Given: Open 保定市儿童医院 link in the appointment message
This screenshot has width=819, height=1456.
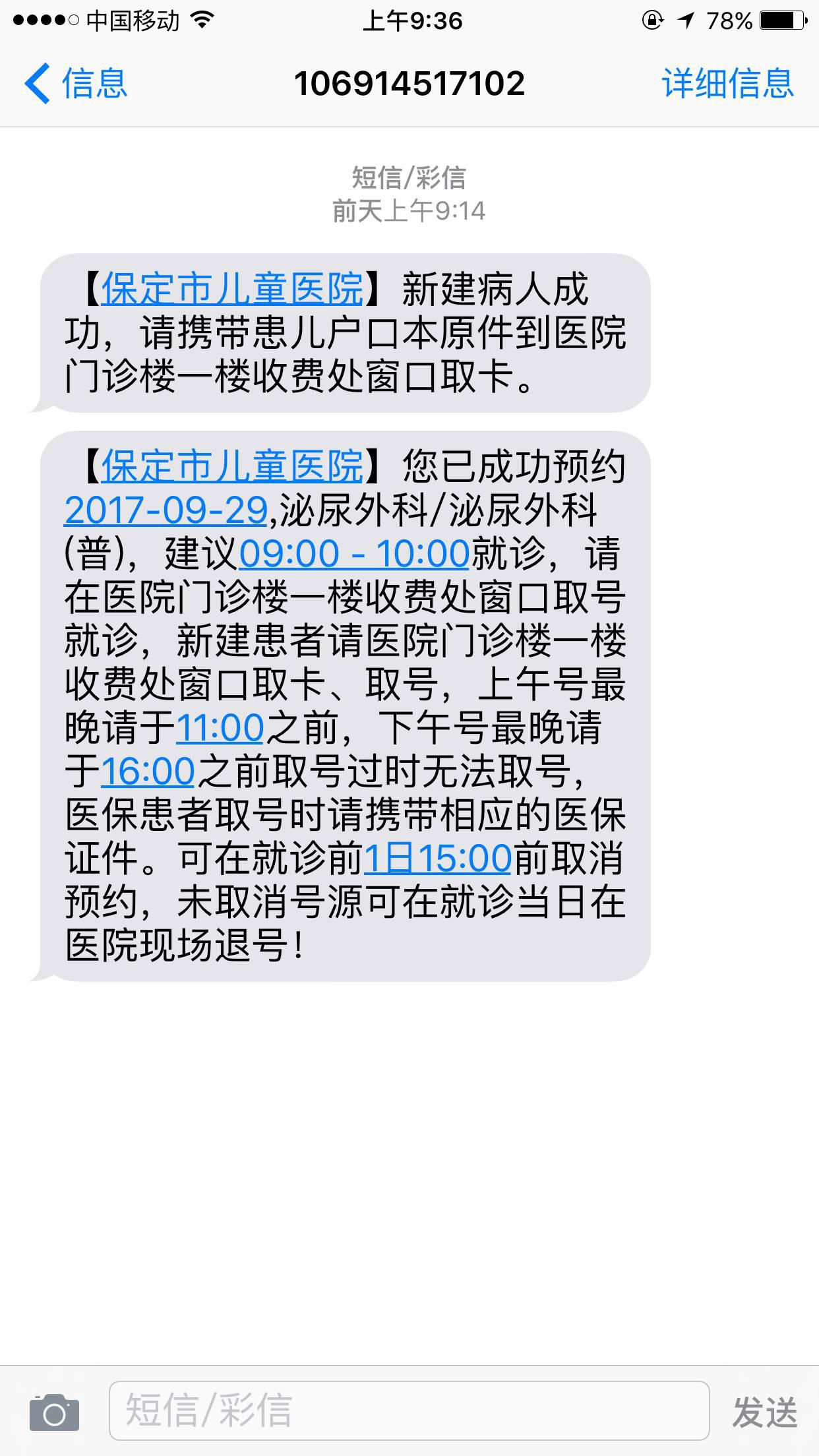Looking at the screenshot, I should (x=232, y=466).
